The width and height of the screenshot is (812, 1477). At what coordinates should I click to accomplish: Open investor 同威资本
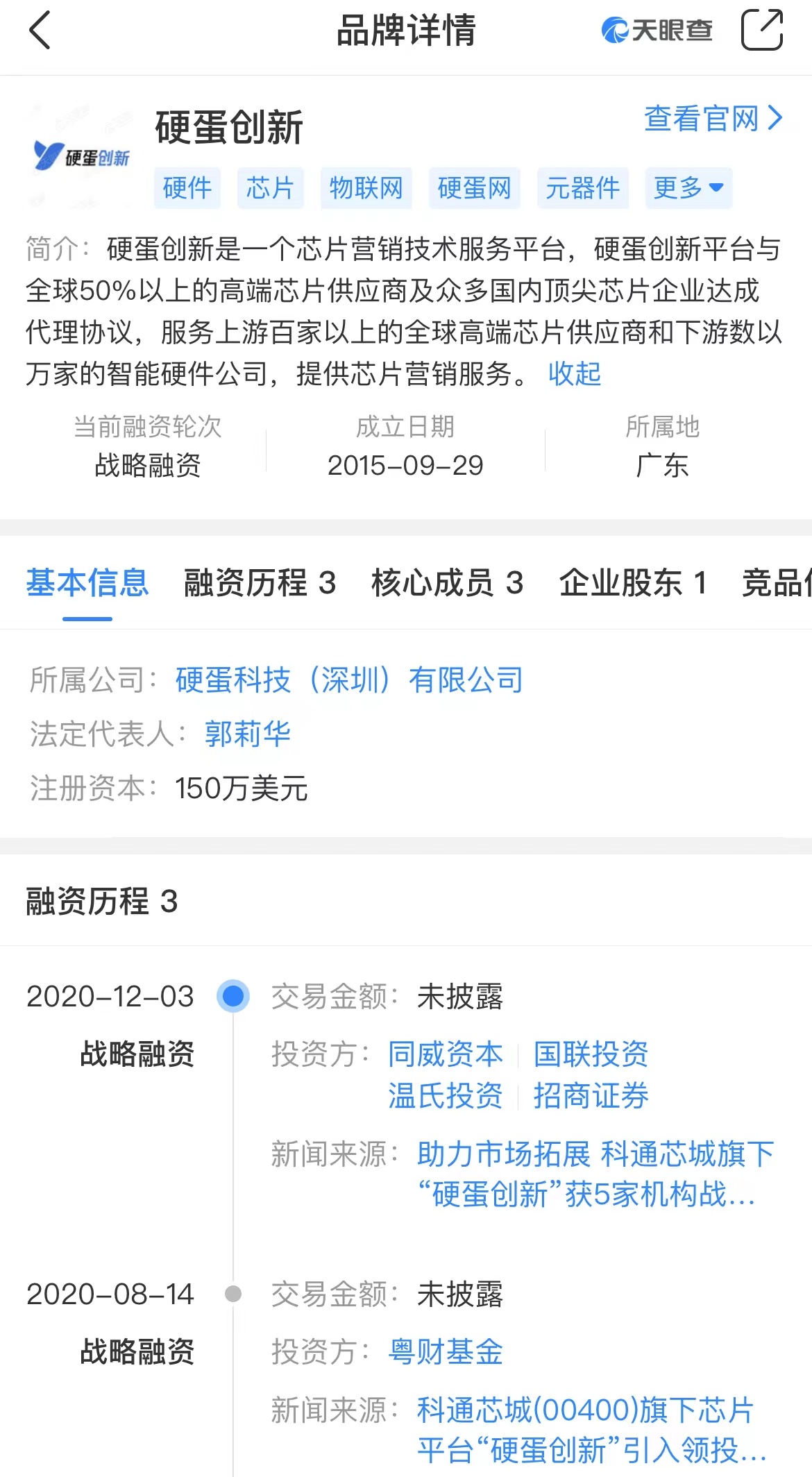(446, 1054)
